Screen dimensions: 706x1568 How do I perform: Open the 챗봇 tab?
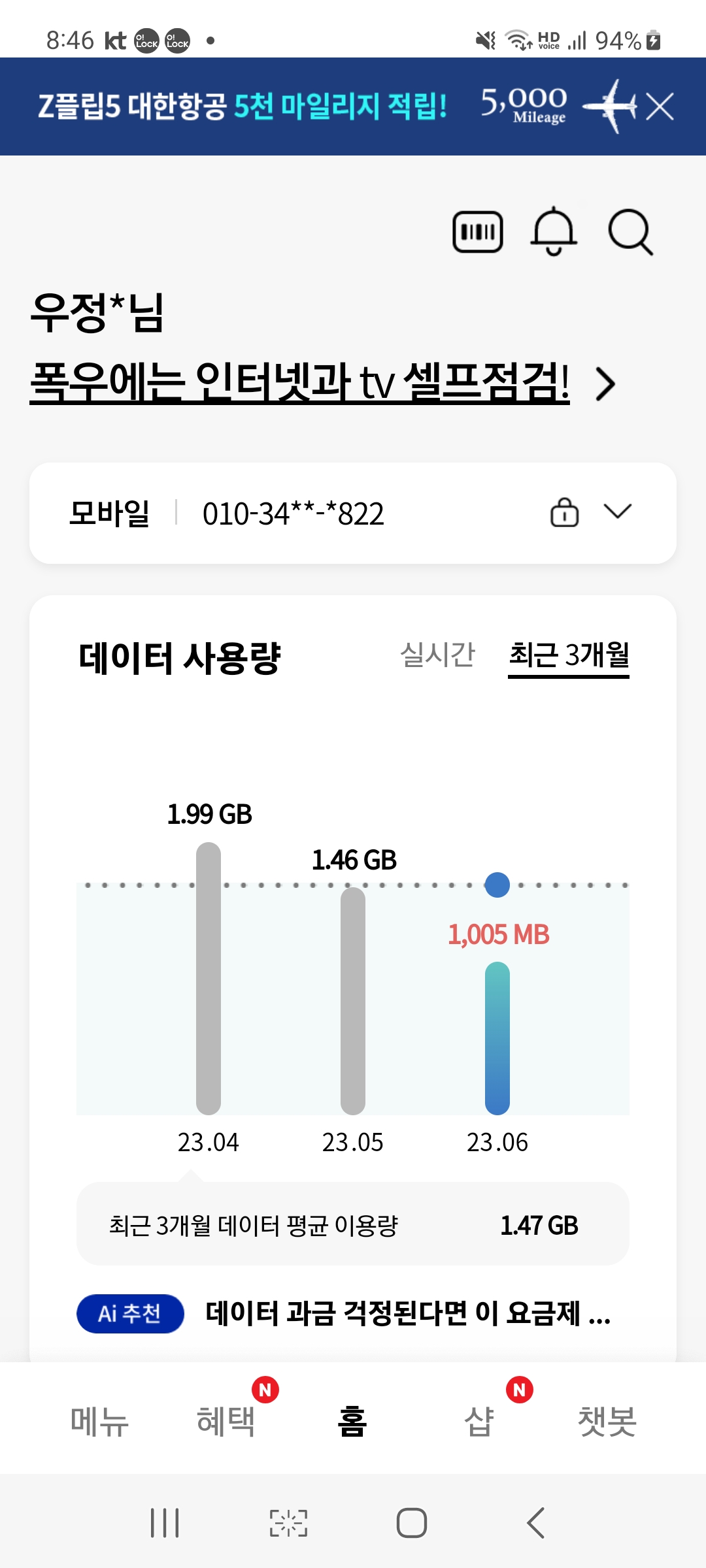click(607, 1422)
